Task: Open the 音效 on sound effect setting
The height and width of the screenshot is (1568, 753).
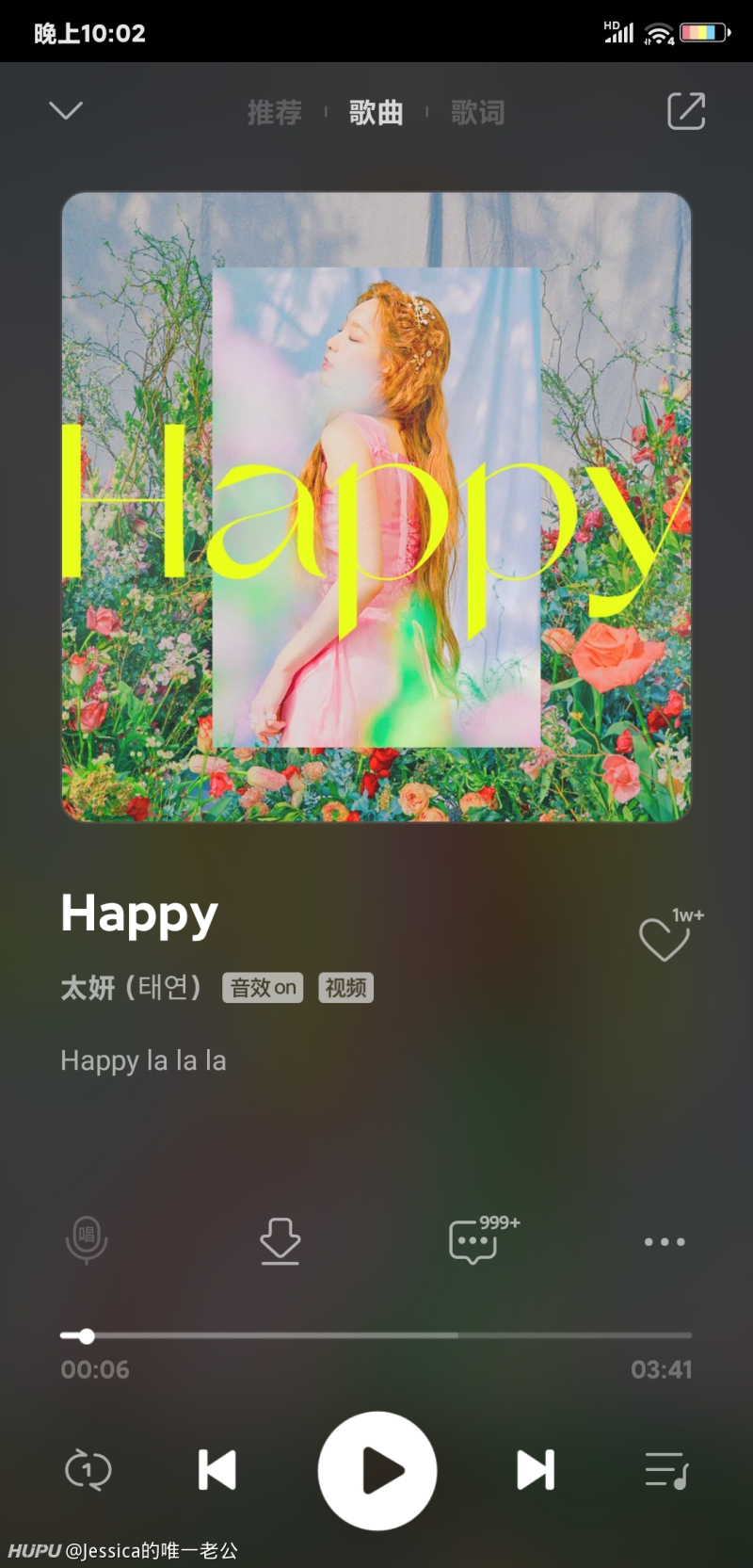Action: coord(263,988)
